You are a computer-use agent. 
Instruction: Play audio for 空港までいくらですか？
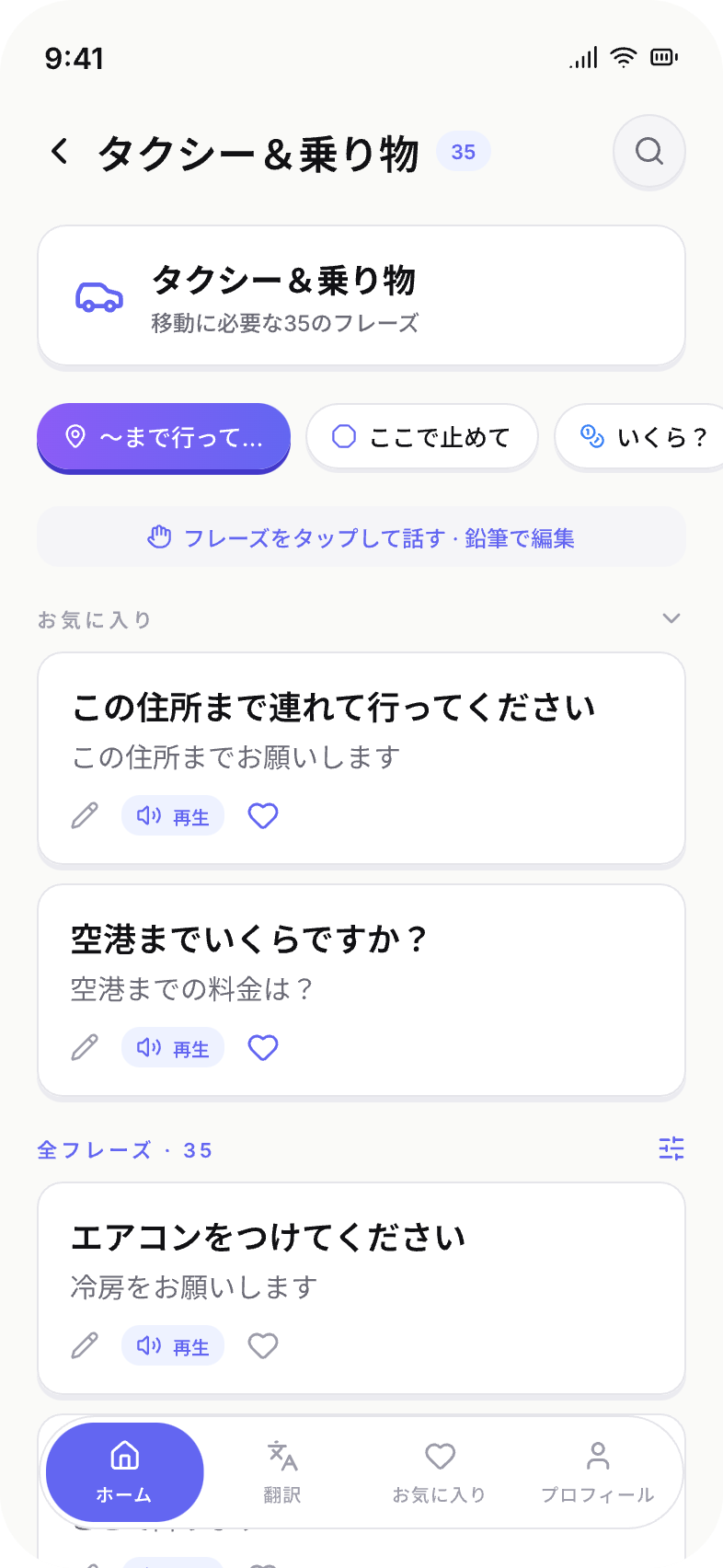click(x=173, y=1048)
